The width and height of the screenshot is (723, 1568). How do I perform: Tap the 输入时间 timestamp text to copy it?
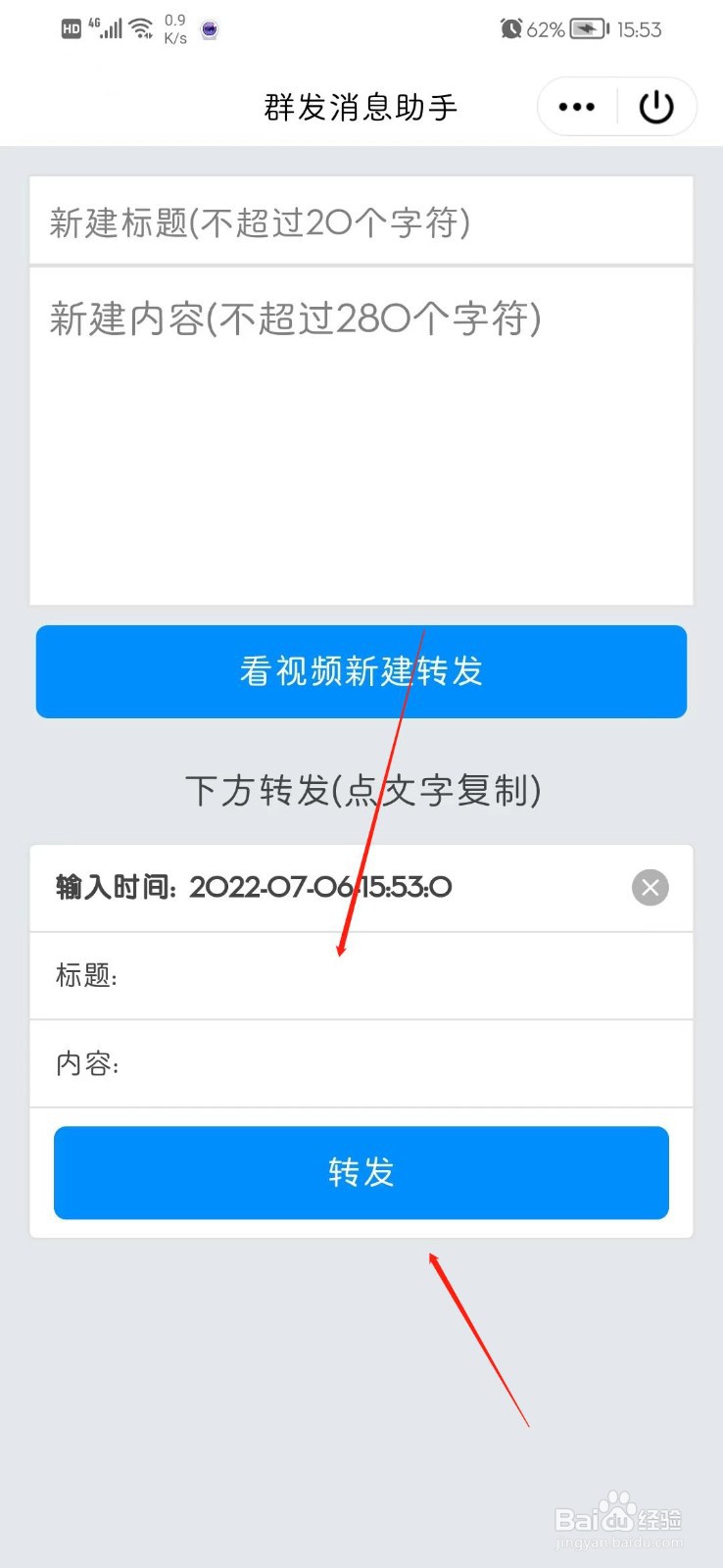pos(252,888)
